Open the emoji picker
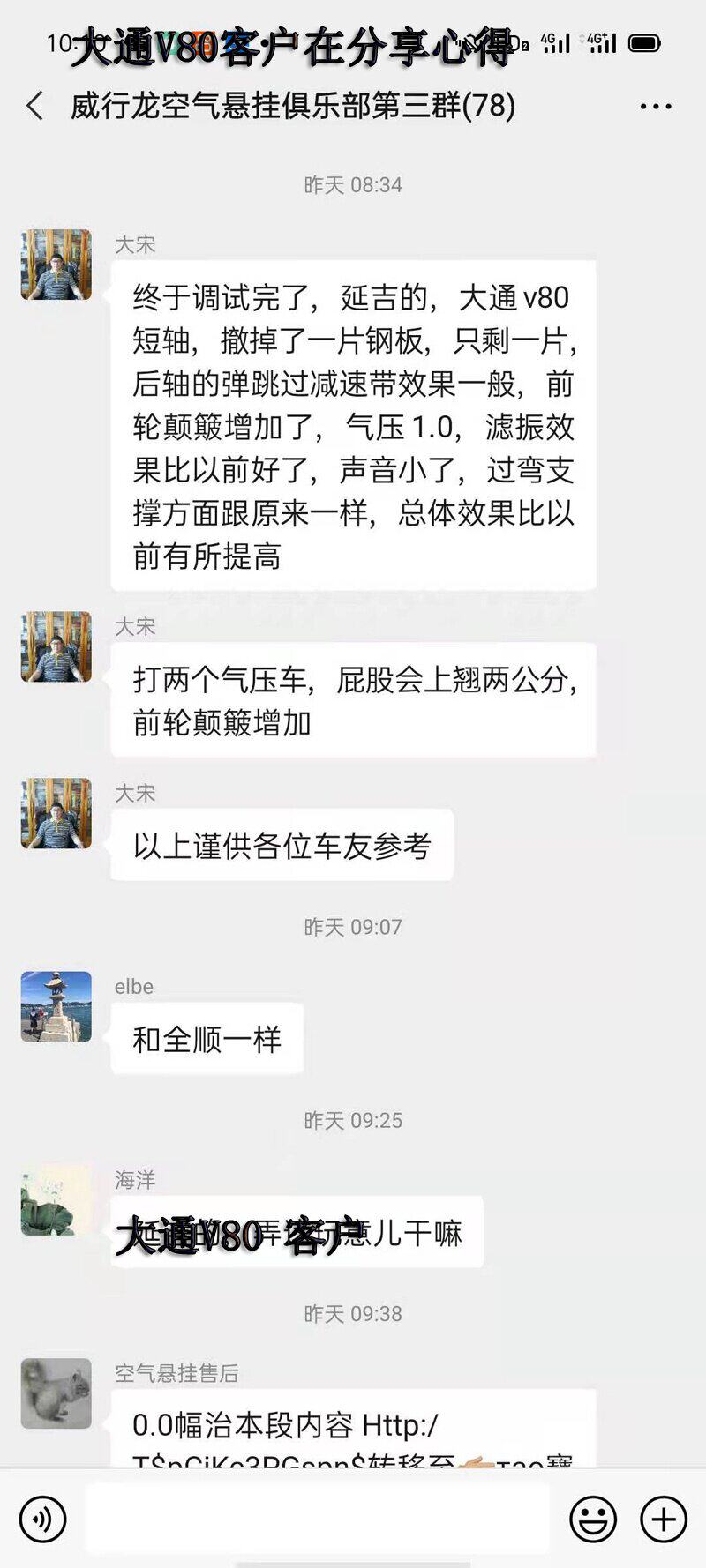 592,1519
